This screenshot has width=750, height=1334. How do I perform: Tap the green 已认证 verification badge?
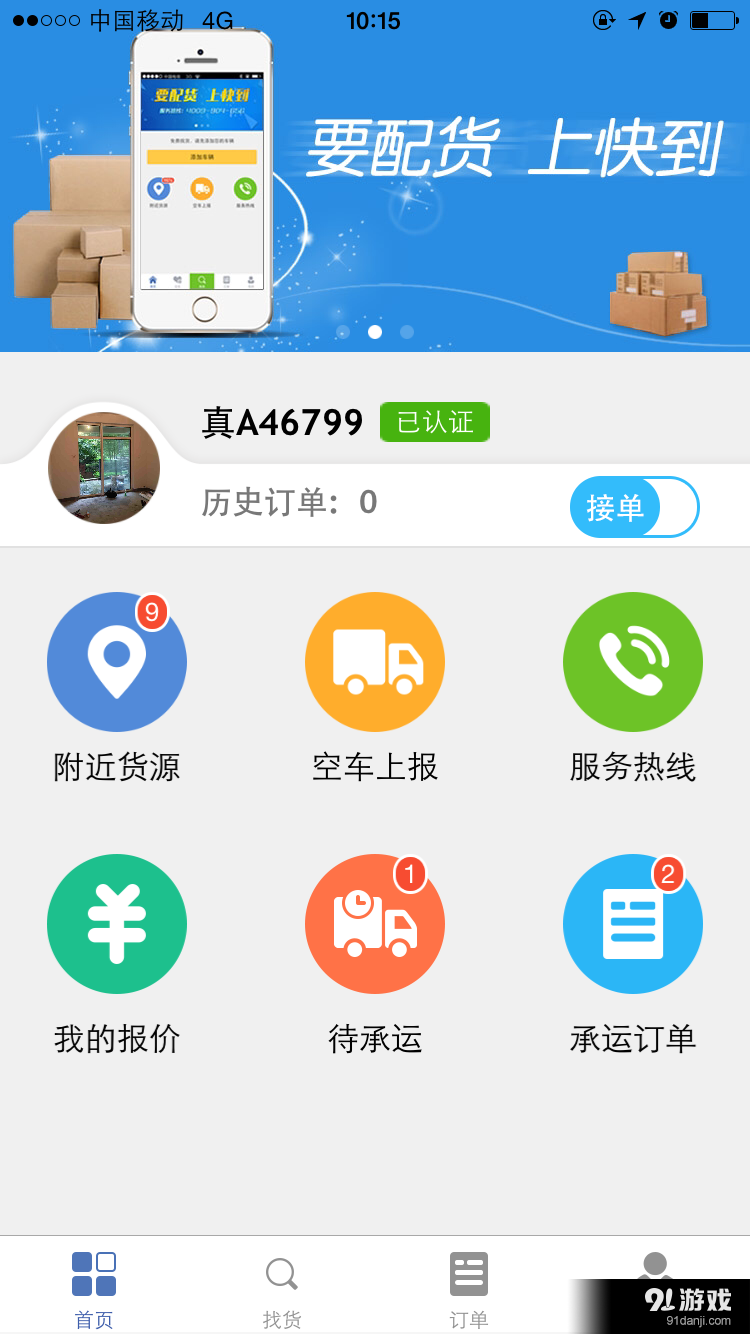click(435, 422)
